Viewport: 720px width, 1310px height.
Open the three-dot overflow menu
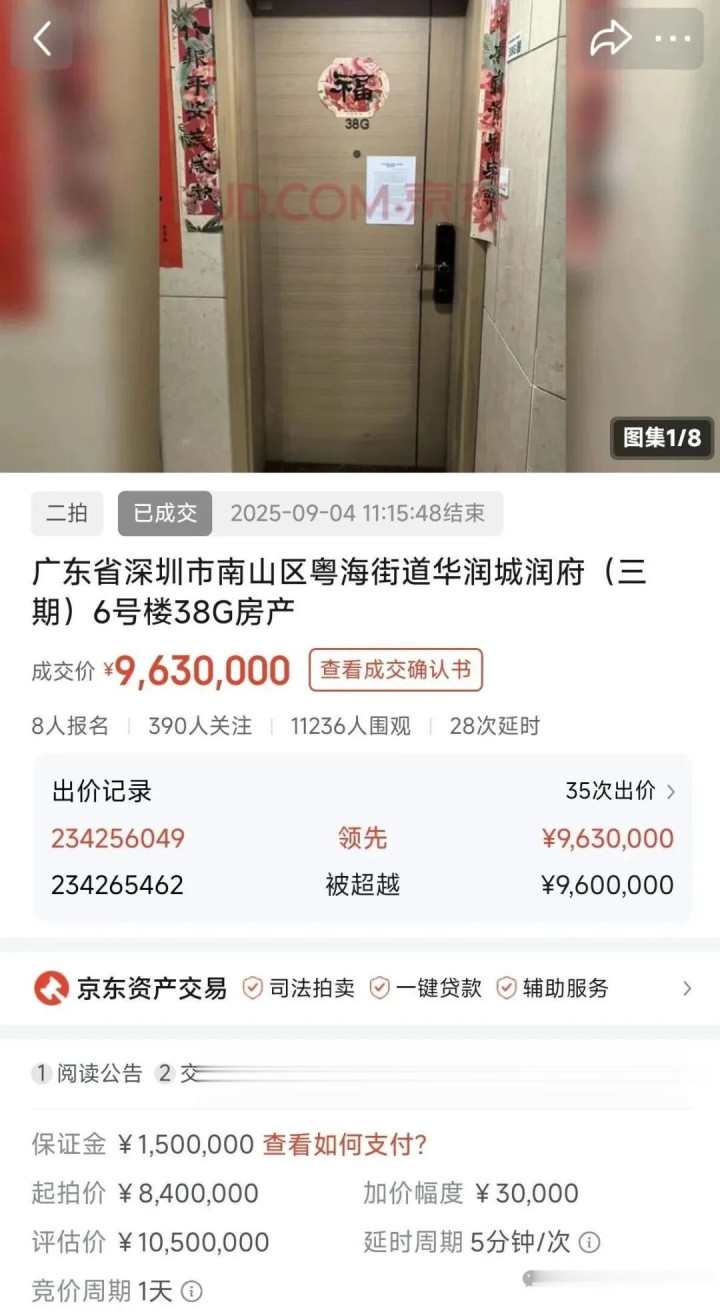pyautogui.click(x=674, y=38)
